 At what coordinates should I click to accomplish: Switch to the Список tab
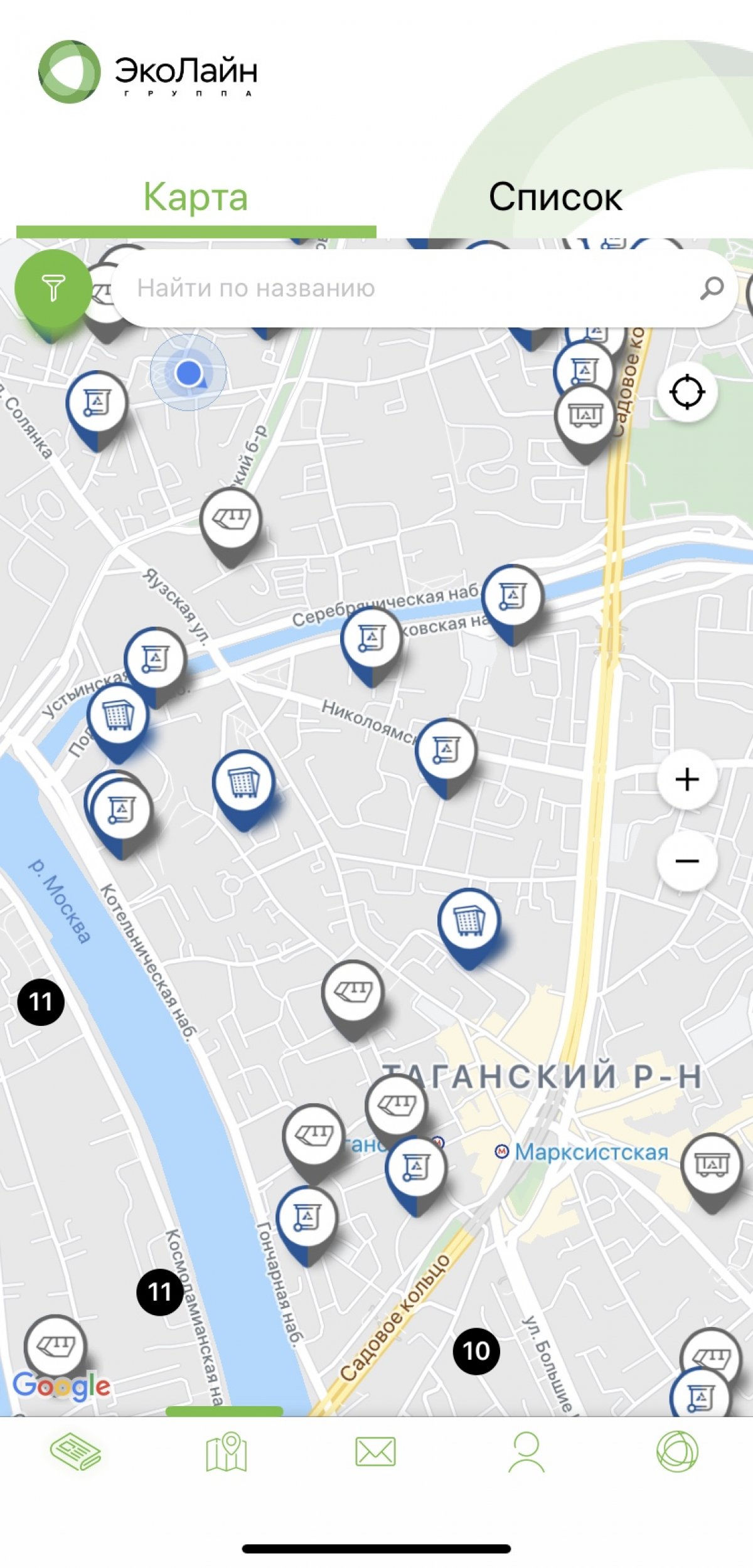coord(555,198)
